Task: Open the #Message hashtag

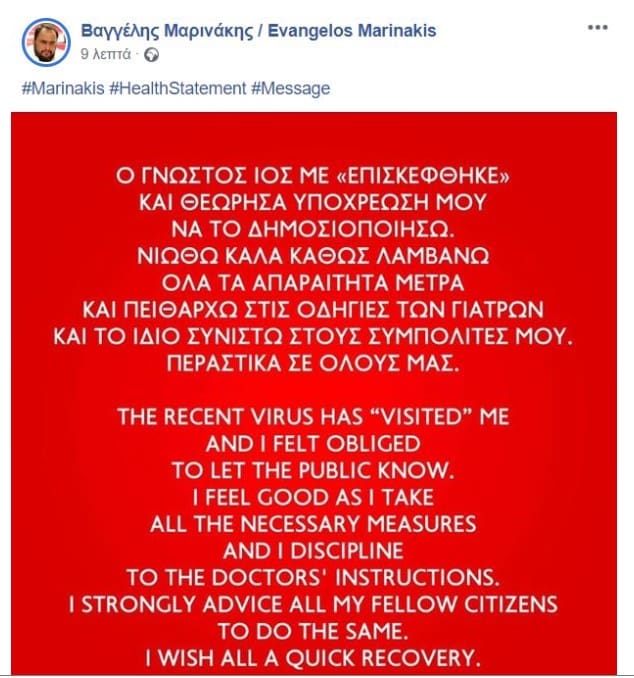Action: pos(291,89)
